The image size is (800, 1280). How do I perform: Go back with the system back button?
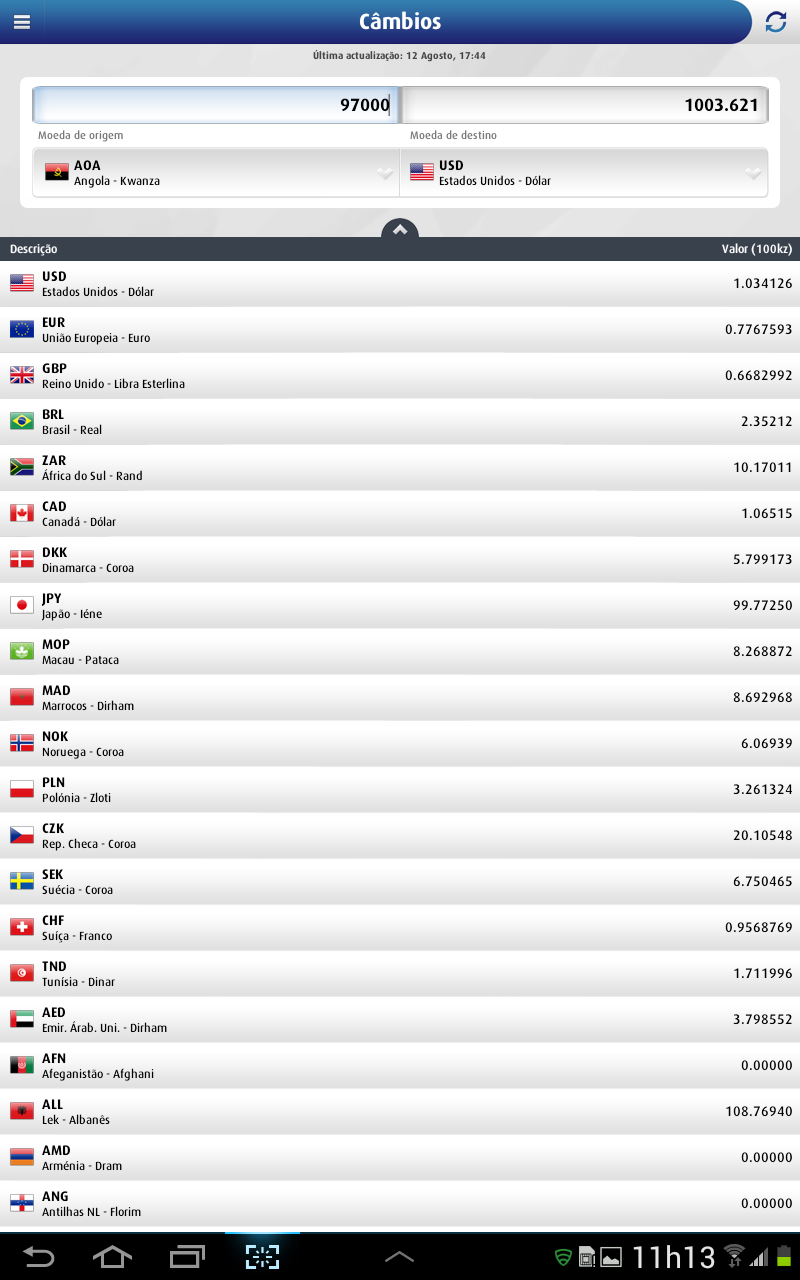(x=39, y=1257)
